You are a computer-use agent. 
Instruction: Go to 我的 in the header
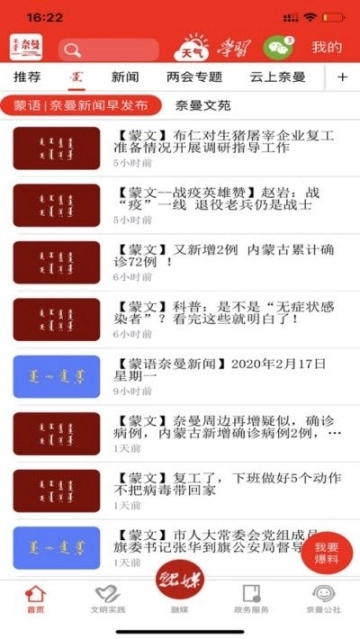[327, 47]
